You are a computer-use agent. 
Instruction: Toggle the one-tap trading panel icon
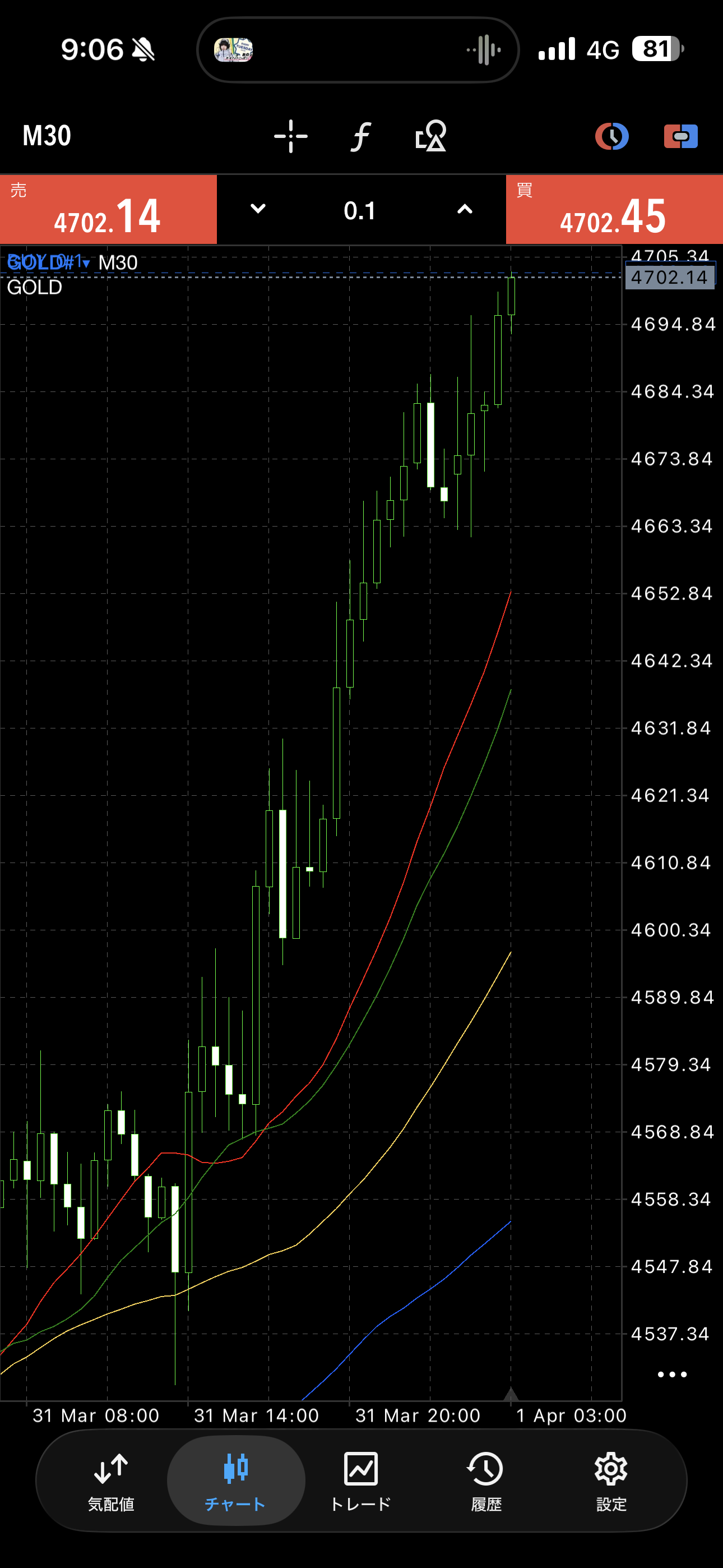[x=680, y=136]
